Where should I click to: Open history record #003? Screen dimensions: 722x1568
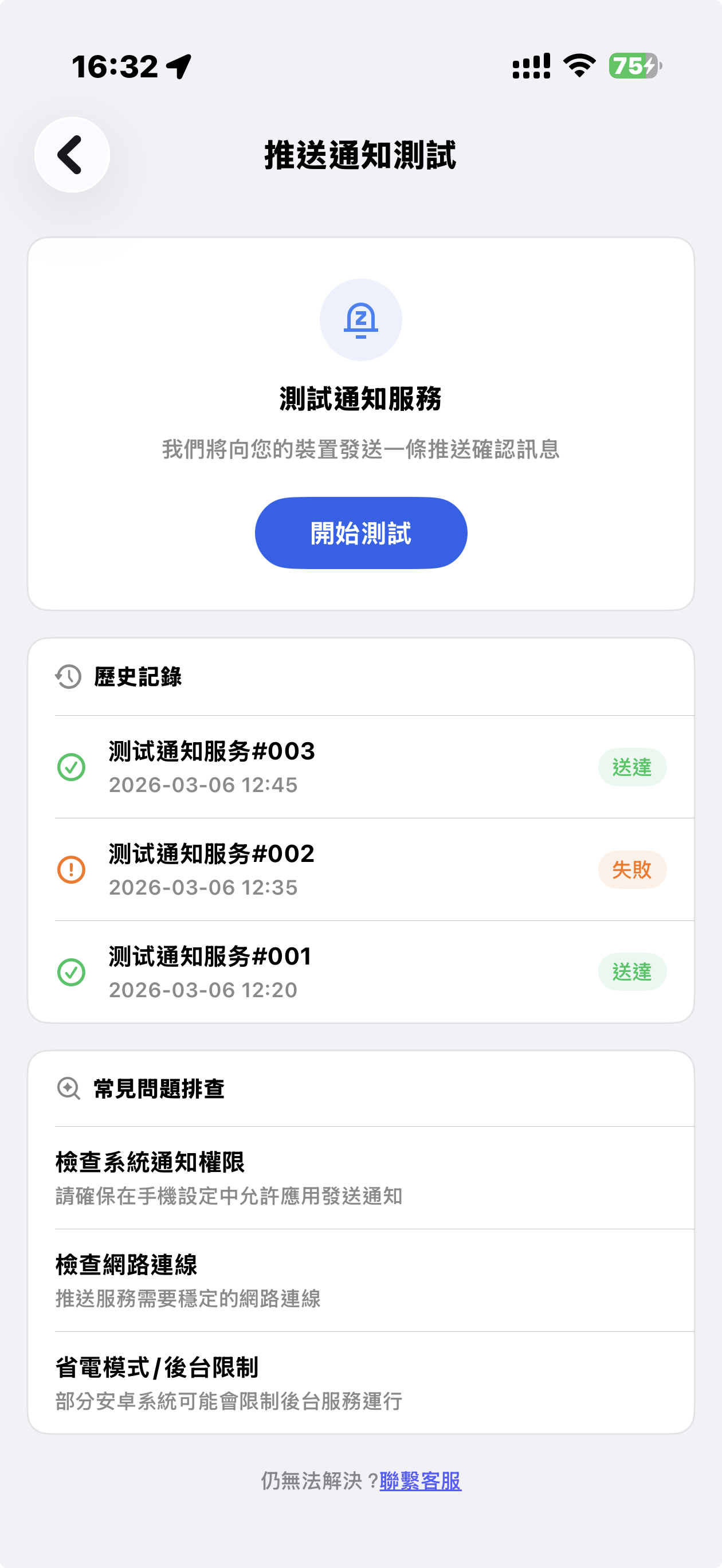coord(360,767)
